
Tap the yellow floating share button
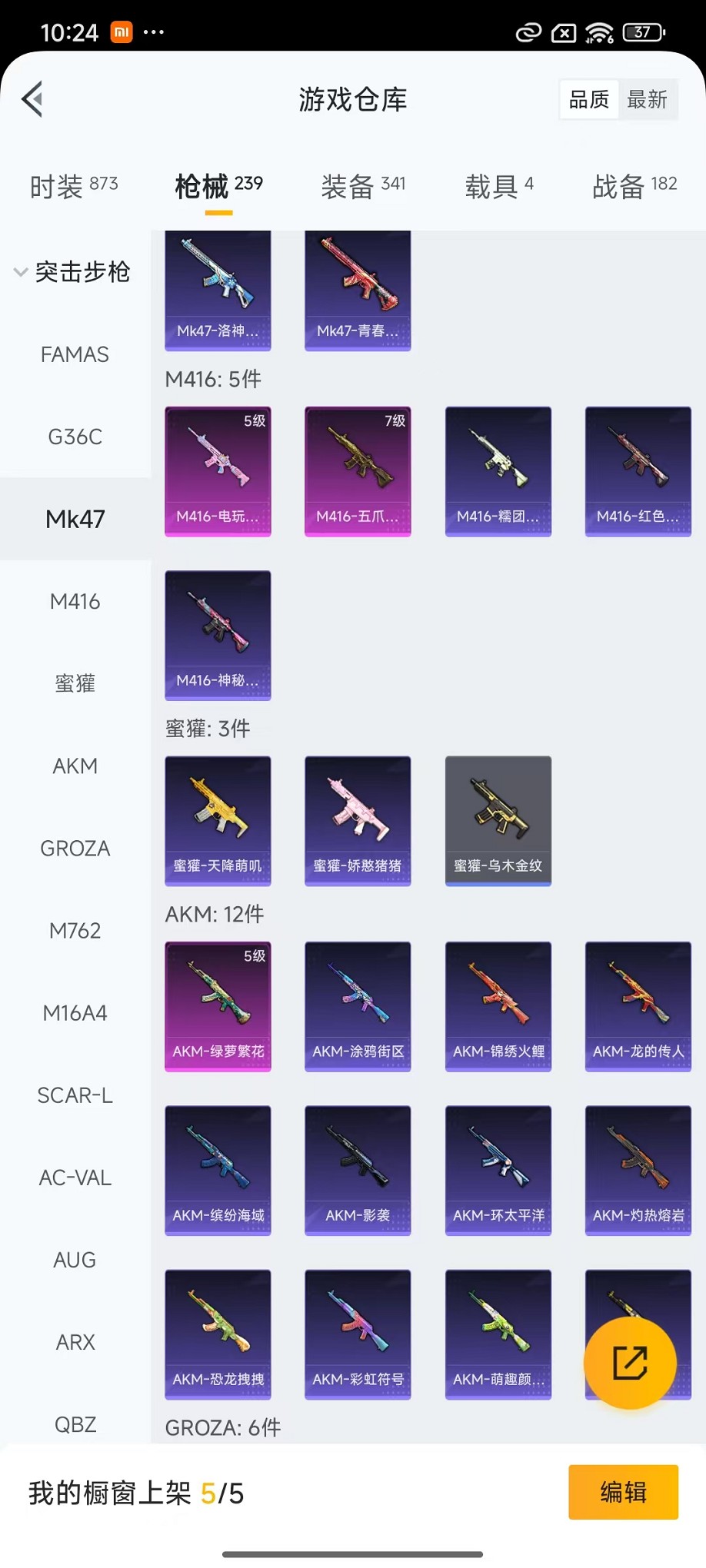coord(630,1363)
